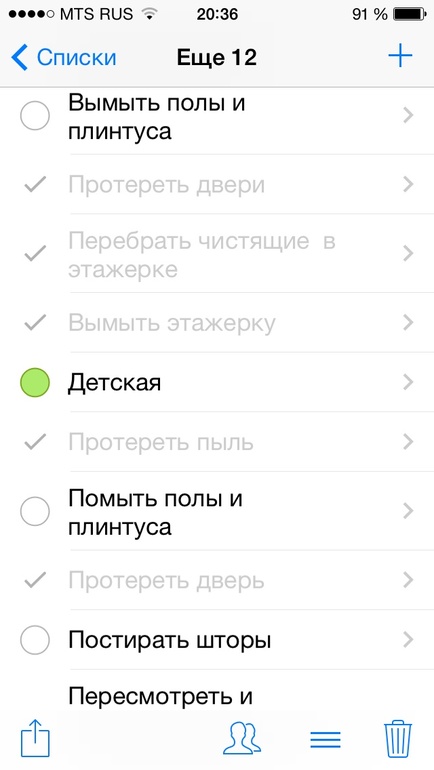Open the Детская row chevron
434x770 pixels.
408,383
